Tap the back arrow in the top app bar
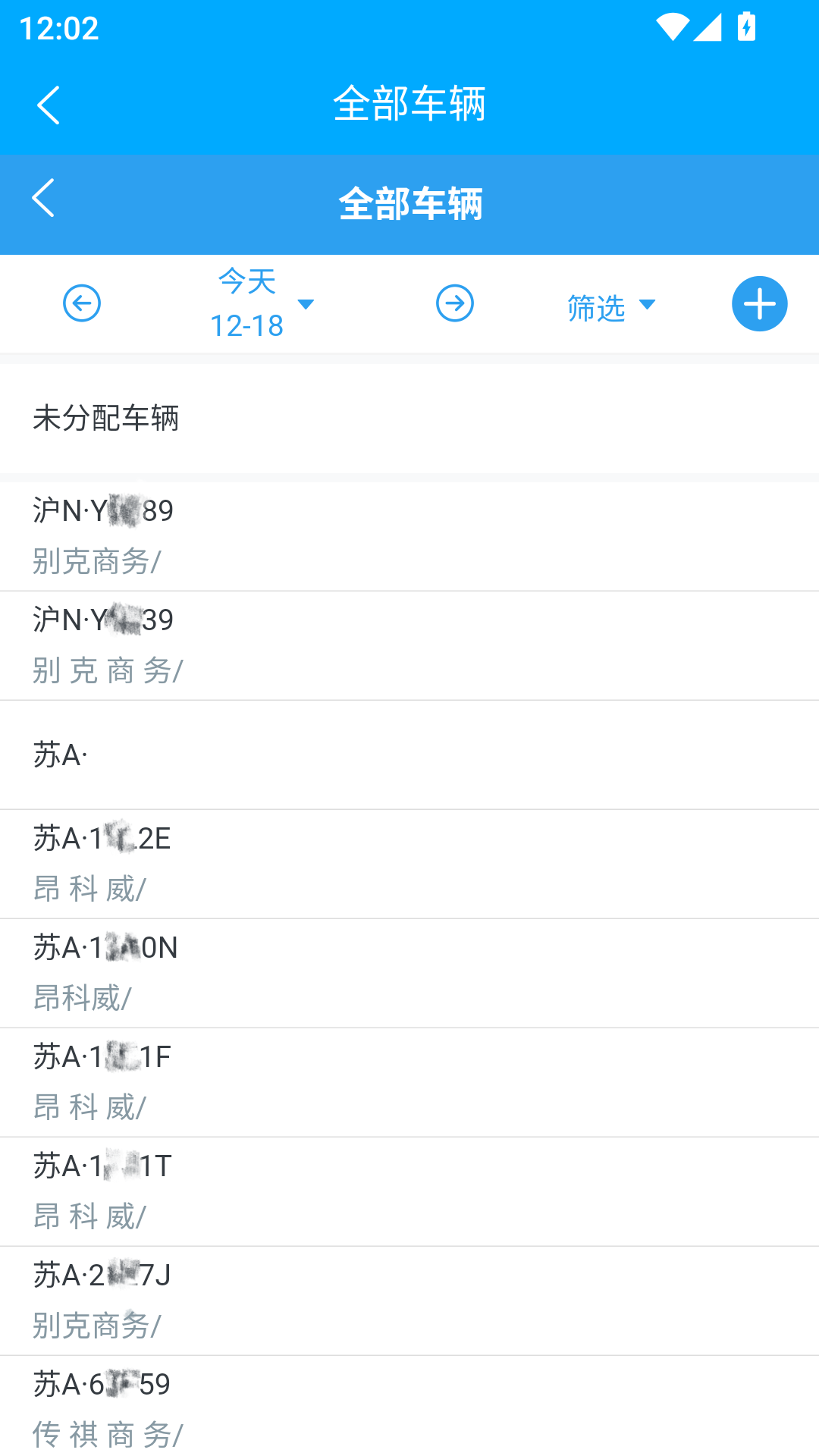 click(x=49, y=105)
